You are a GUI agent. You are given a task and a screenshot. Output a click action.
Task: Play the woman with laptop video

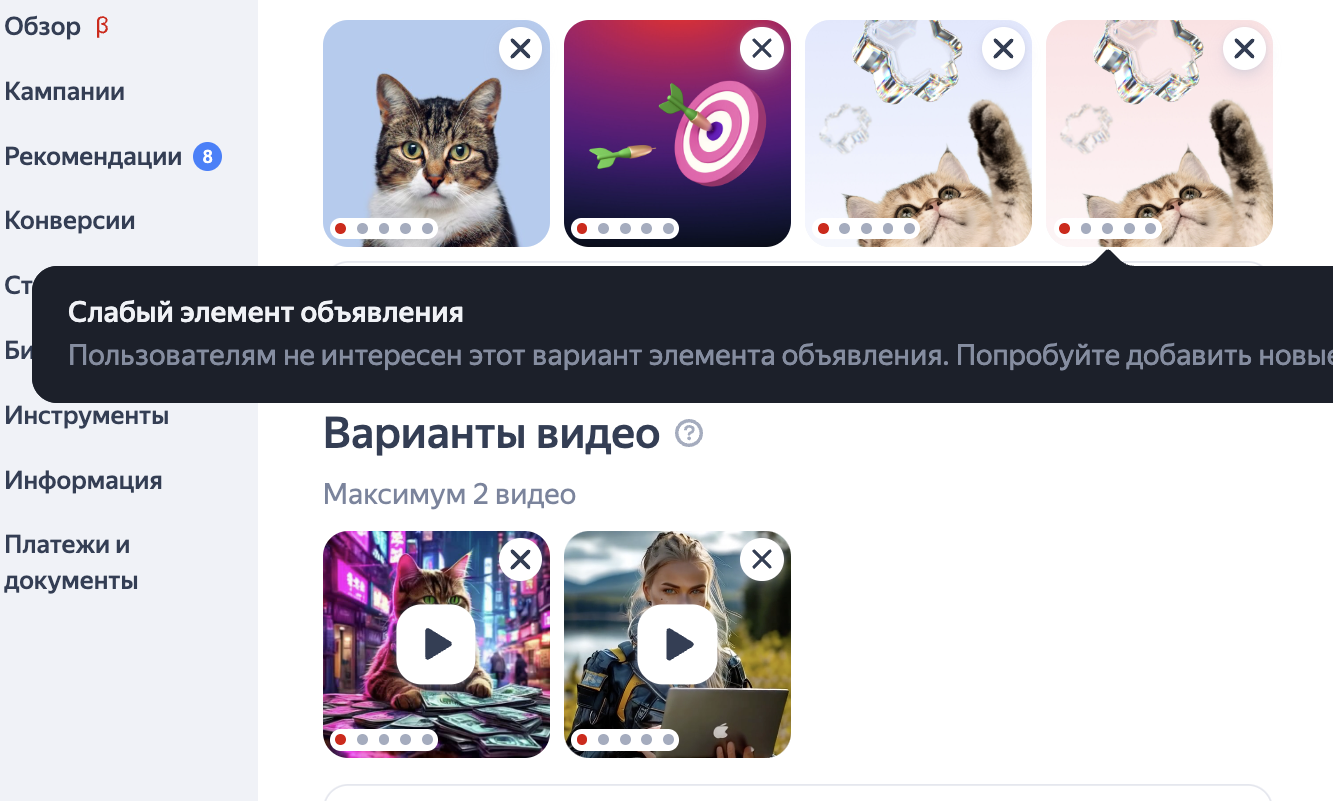click(677, 644)
